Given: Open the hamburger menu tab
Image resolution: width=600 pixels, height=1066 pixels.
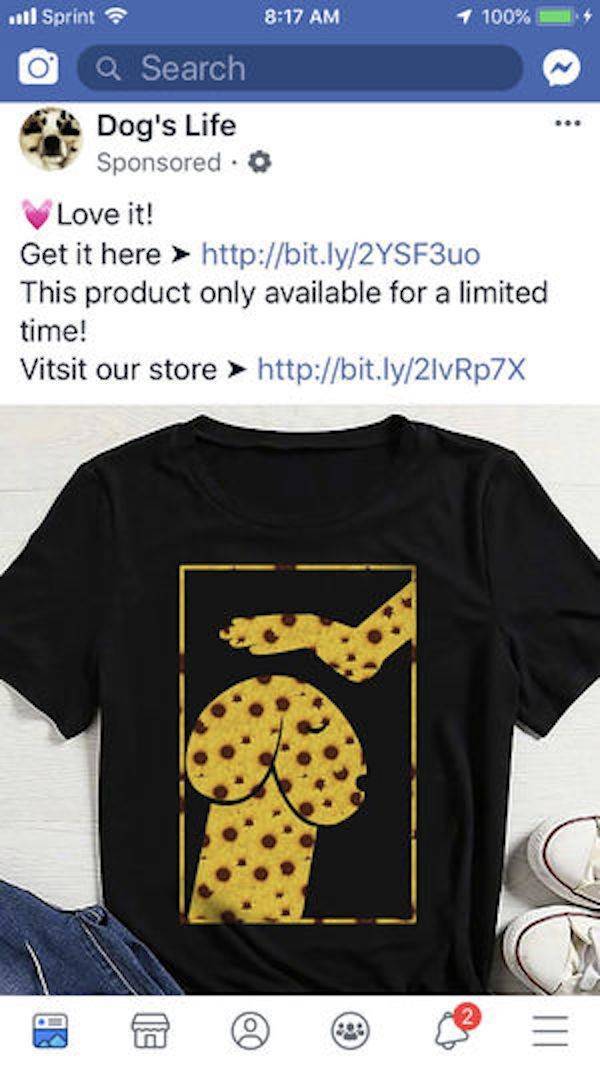Looking at the screenshot, I should pos(550,1030).
